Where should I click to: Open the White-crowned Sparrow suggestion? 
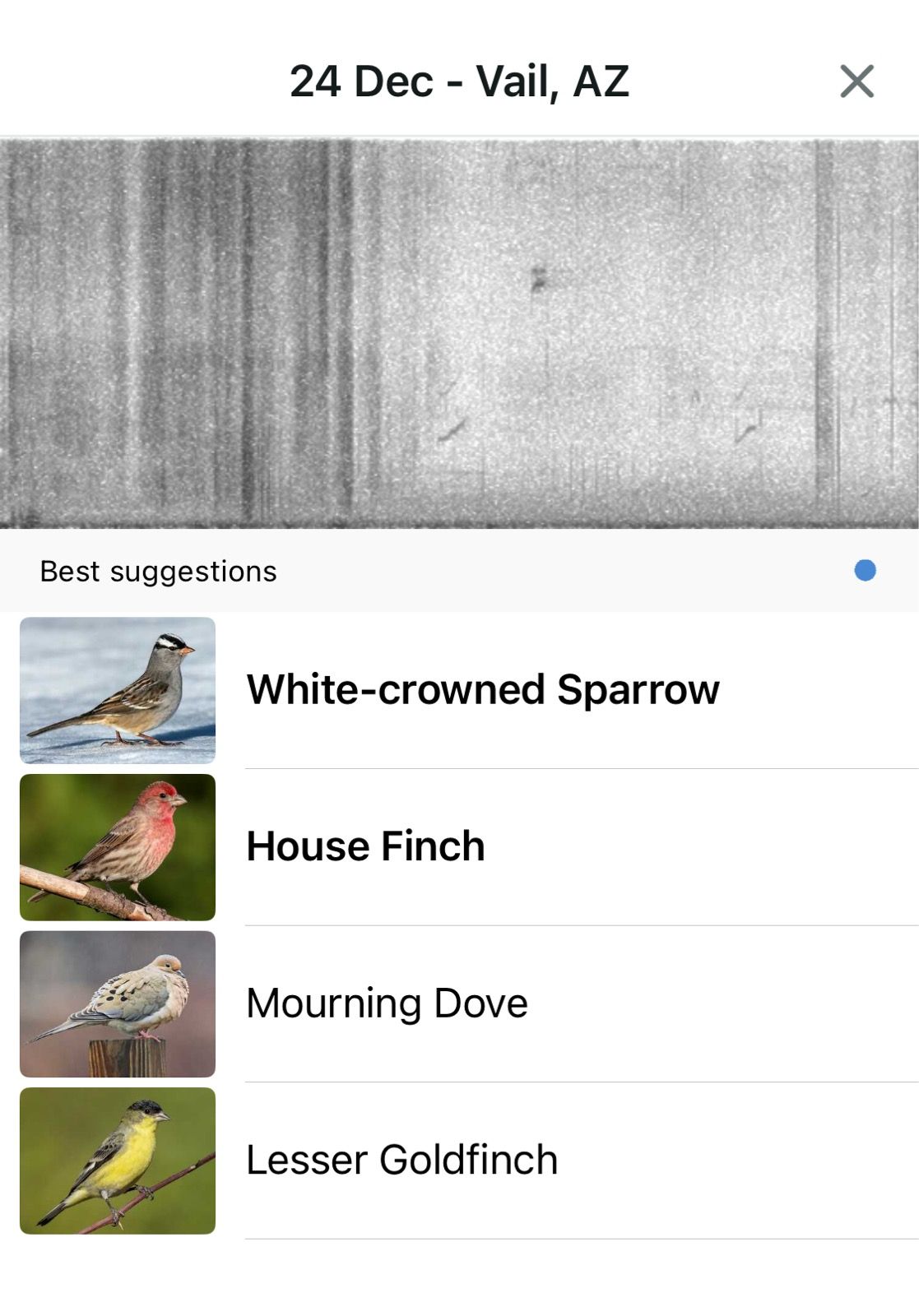point(482,689)
